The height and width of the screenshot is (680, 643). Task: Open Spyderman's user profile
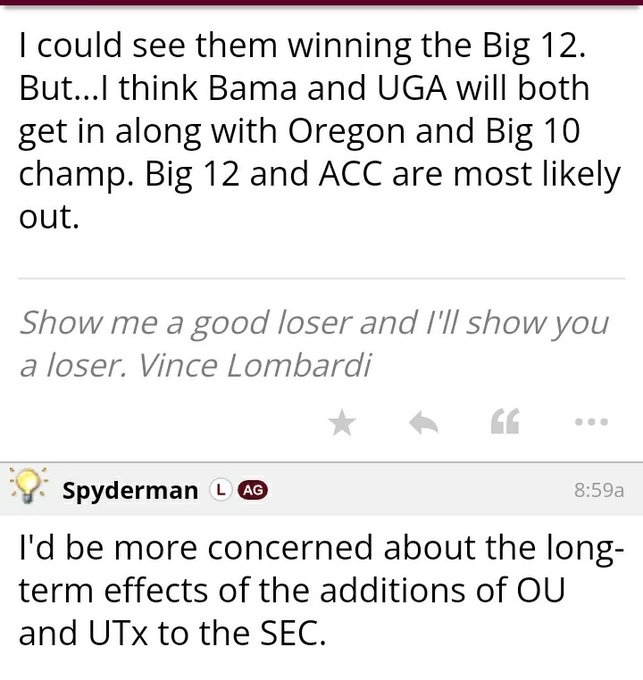129,491
